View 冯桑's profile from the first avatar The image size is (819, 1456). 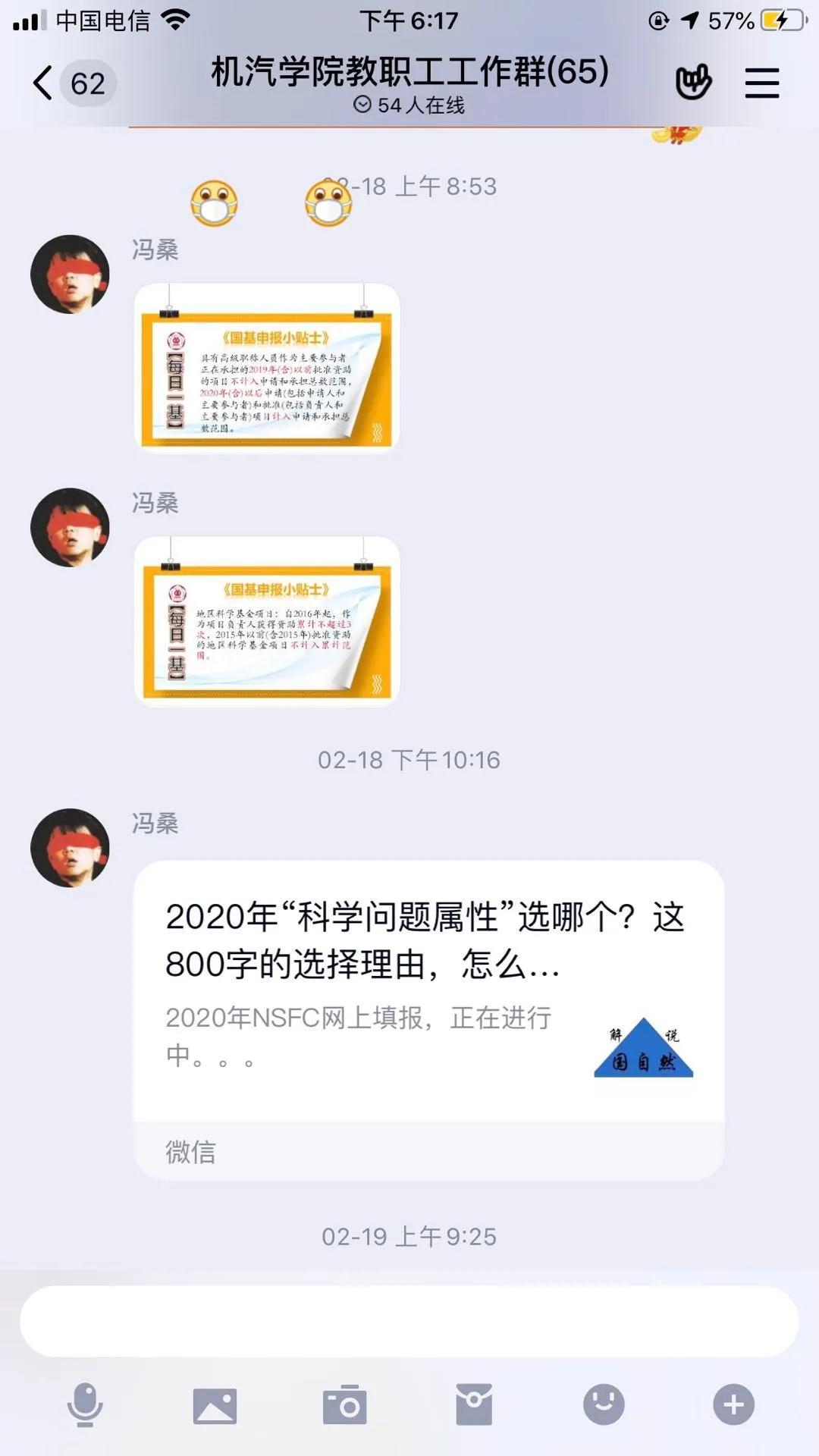pos(70,274)
